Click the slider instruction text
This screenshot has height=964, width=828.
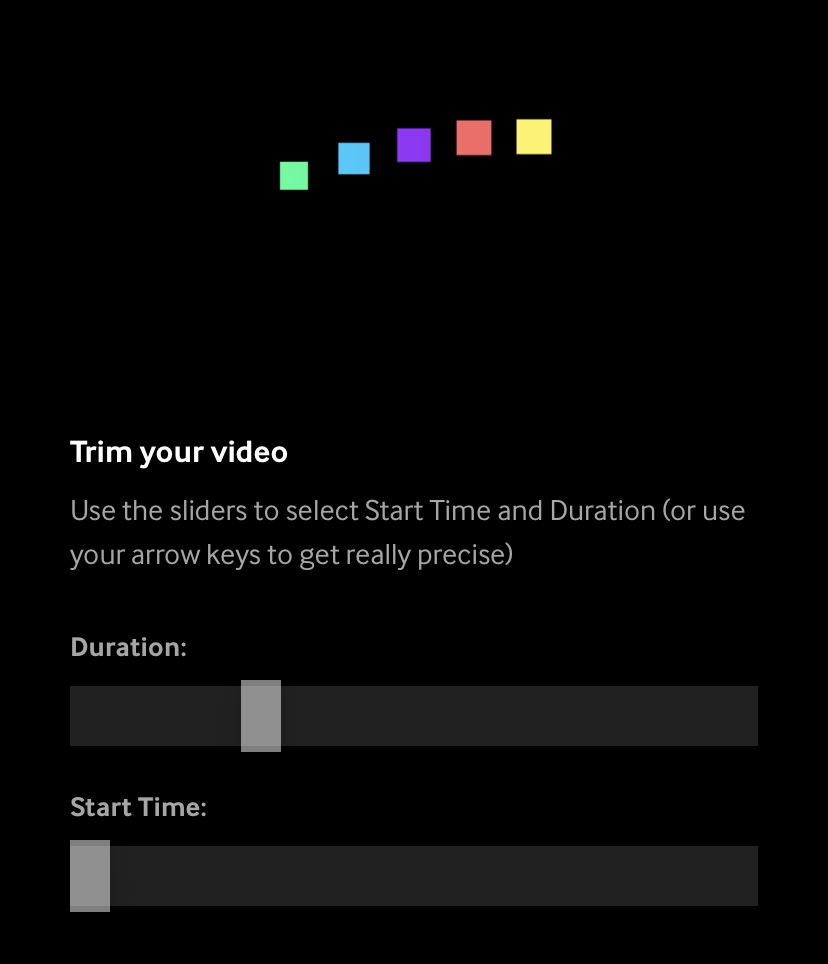(407, 532)
